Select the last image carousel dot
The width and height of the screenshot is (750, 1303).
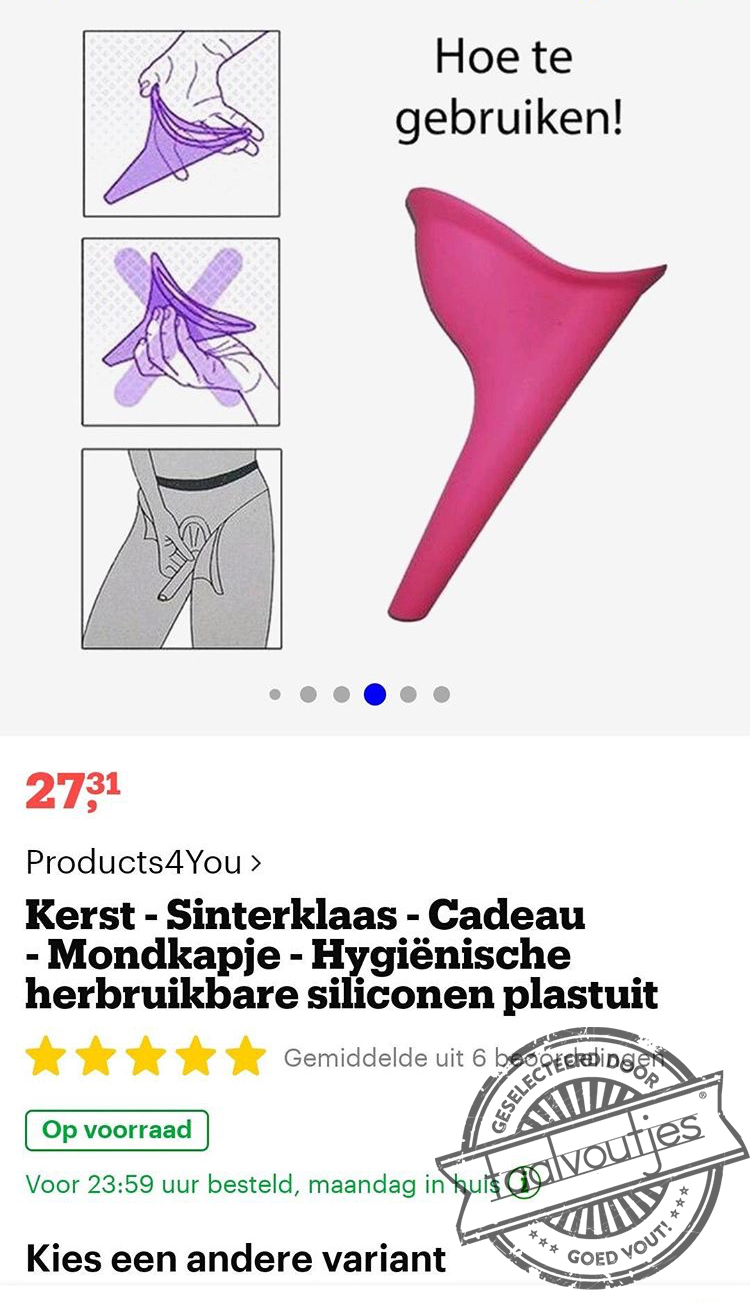tap(441, 694)
